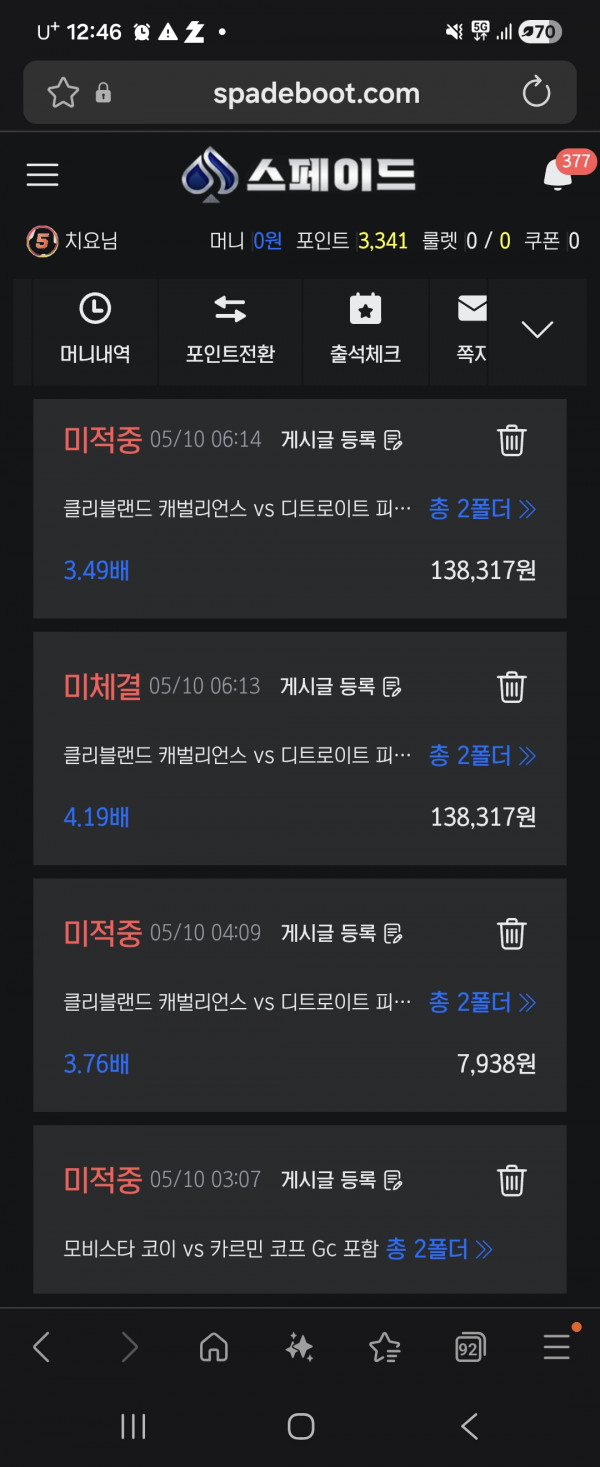
Task: Open 출석체크 attendance check
Action: point(366,331)
